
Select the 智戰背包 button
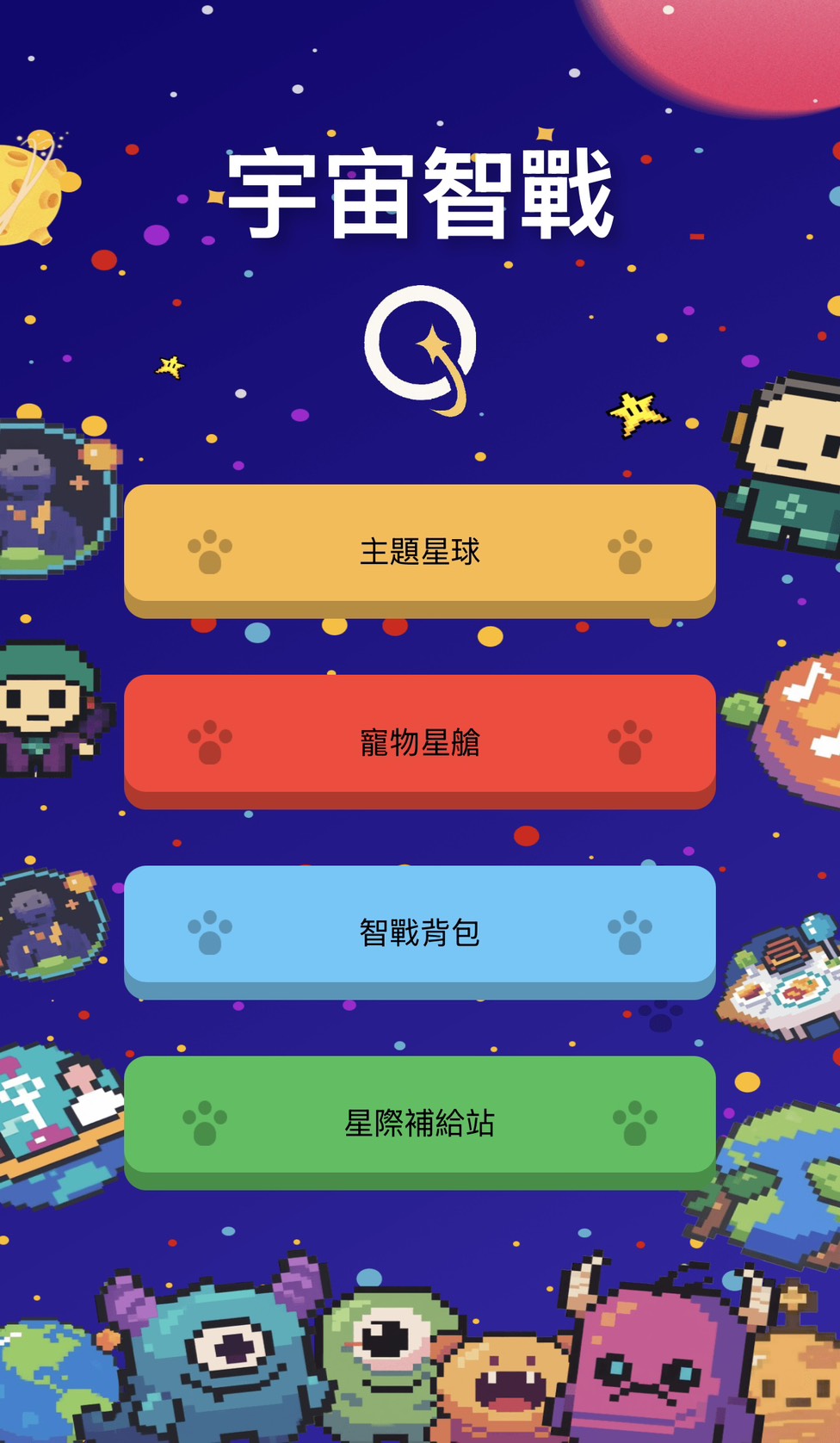pyautogui.click(x=420, y=931)
